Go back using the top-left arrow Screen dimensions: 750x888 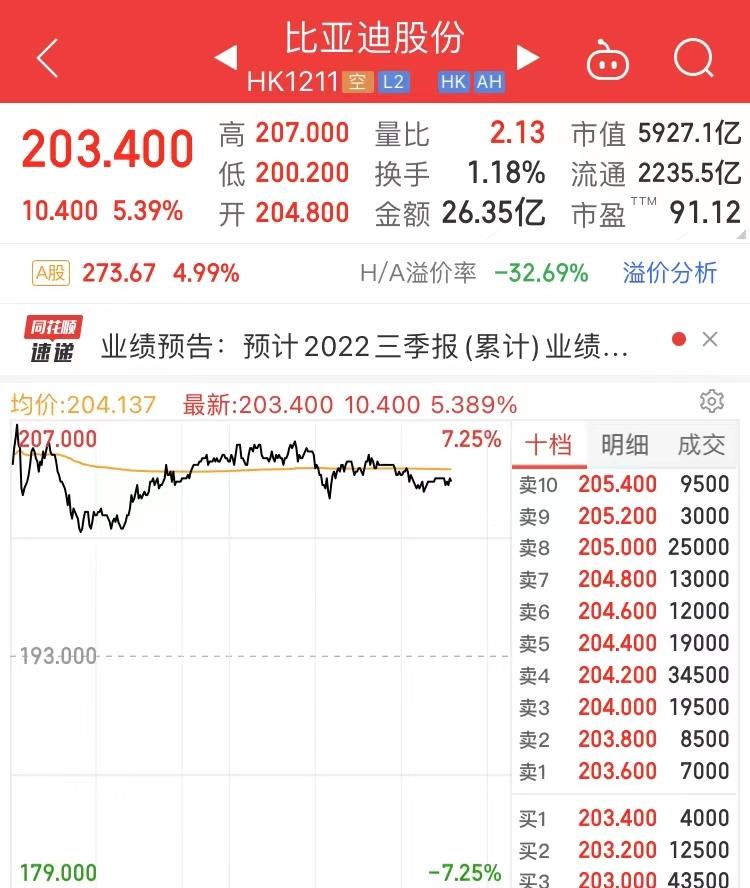pos(47,59)
